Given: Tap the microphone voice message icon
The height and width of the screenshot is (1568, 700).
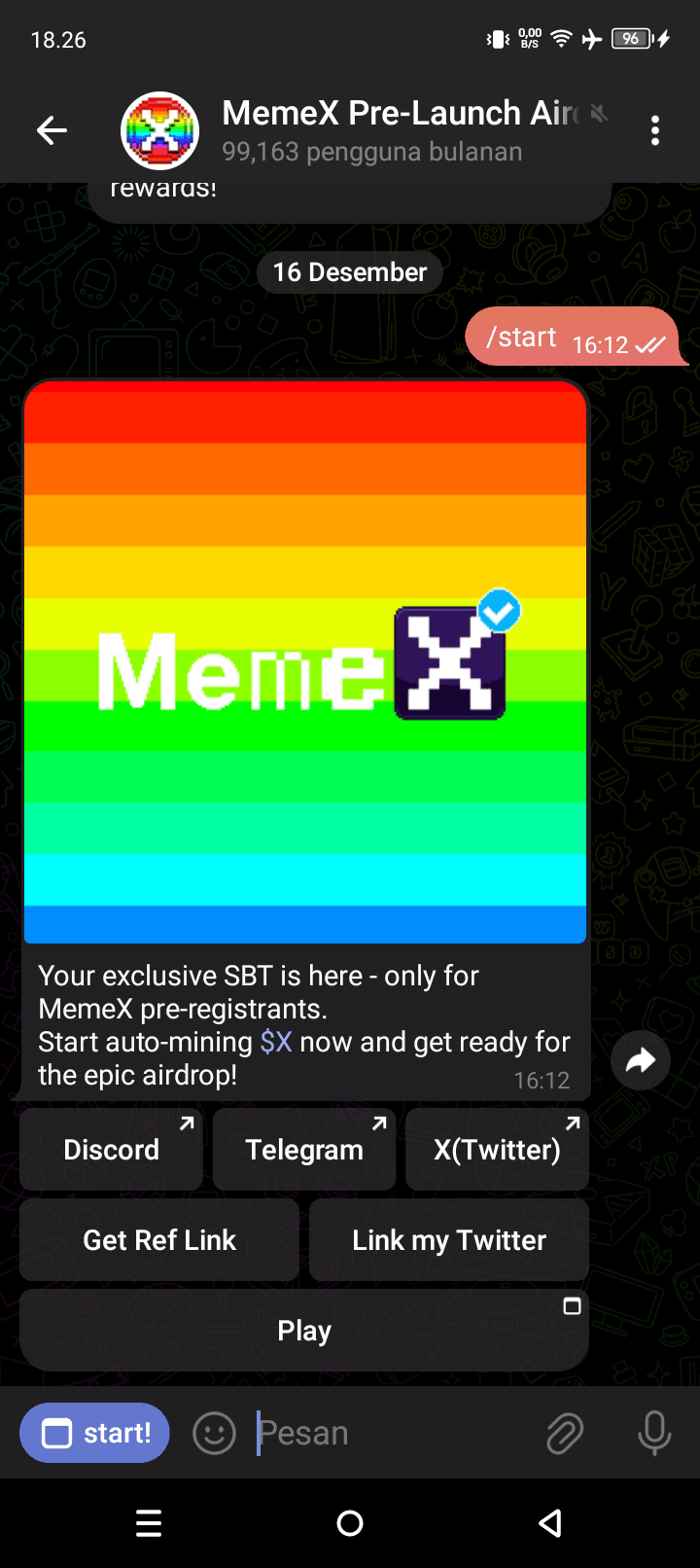Looking at the screenshot, I should pos(653,1433).
